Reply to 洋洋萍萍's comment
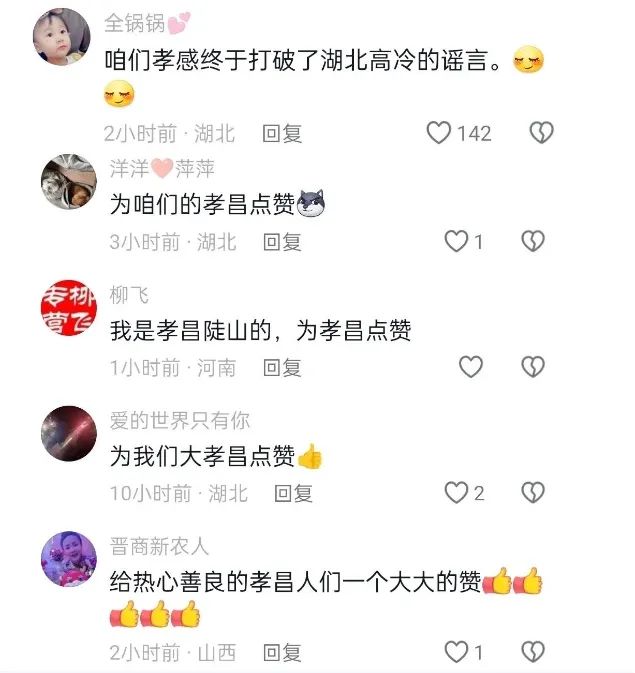Image resolution: width=635 pixels, height=673 pixels. [x=282, y=241]
